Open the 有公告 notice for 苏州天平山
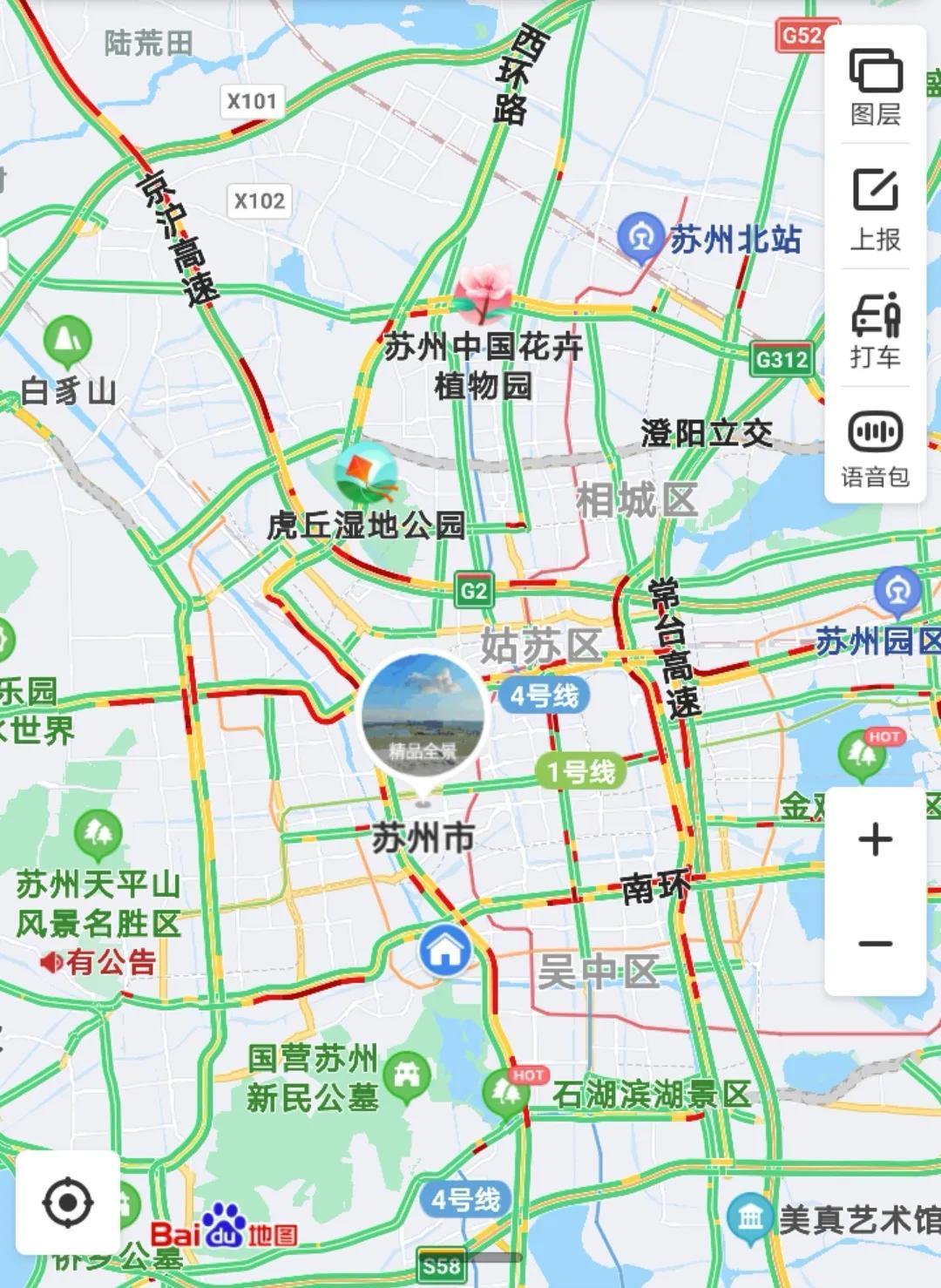The height and width of the screenshot is (1288, 941). (x=98, y=962)
